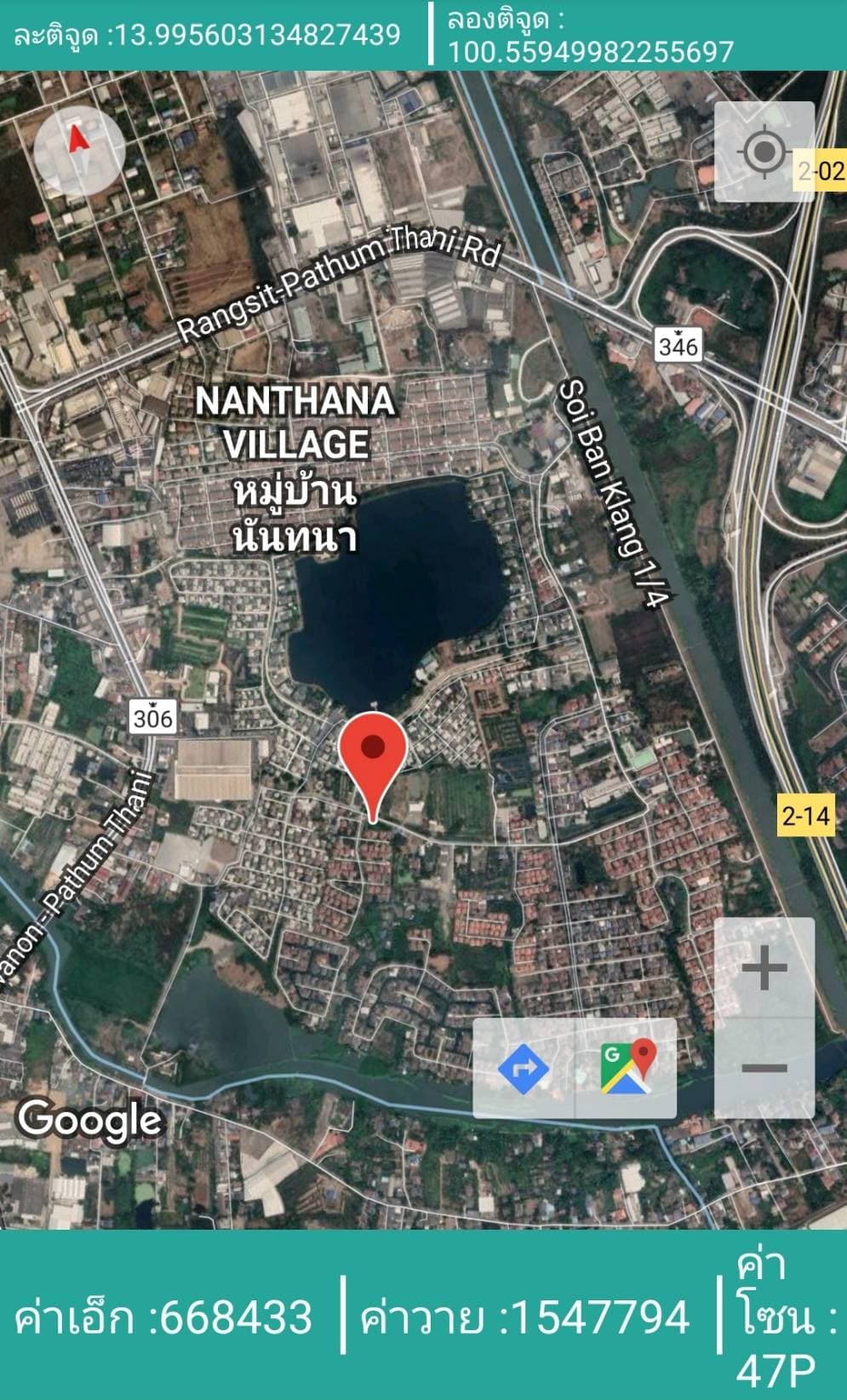Zoom in with the plus button
847x1400 pixels.
(764, 968)
